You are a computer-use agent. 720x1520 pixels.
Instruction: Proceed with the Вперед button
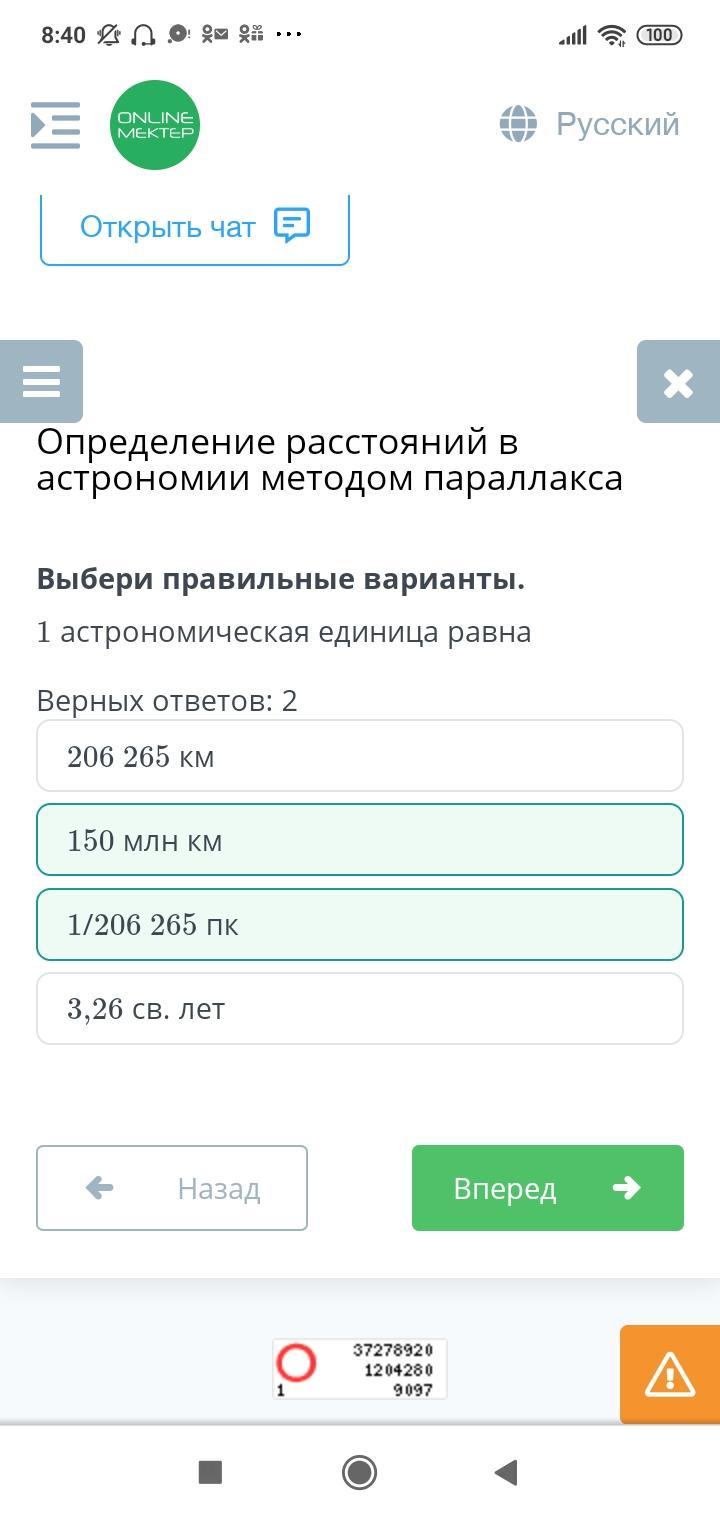click(548, 1188)
